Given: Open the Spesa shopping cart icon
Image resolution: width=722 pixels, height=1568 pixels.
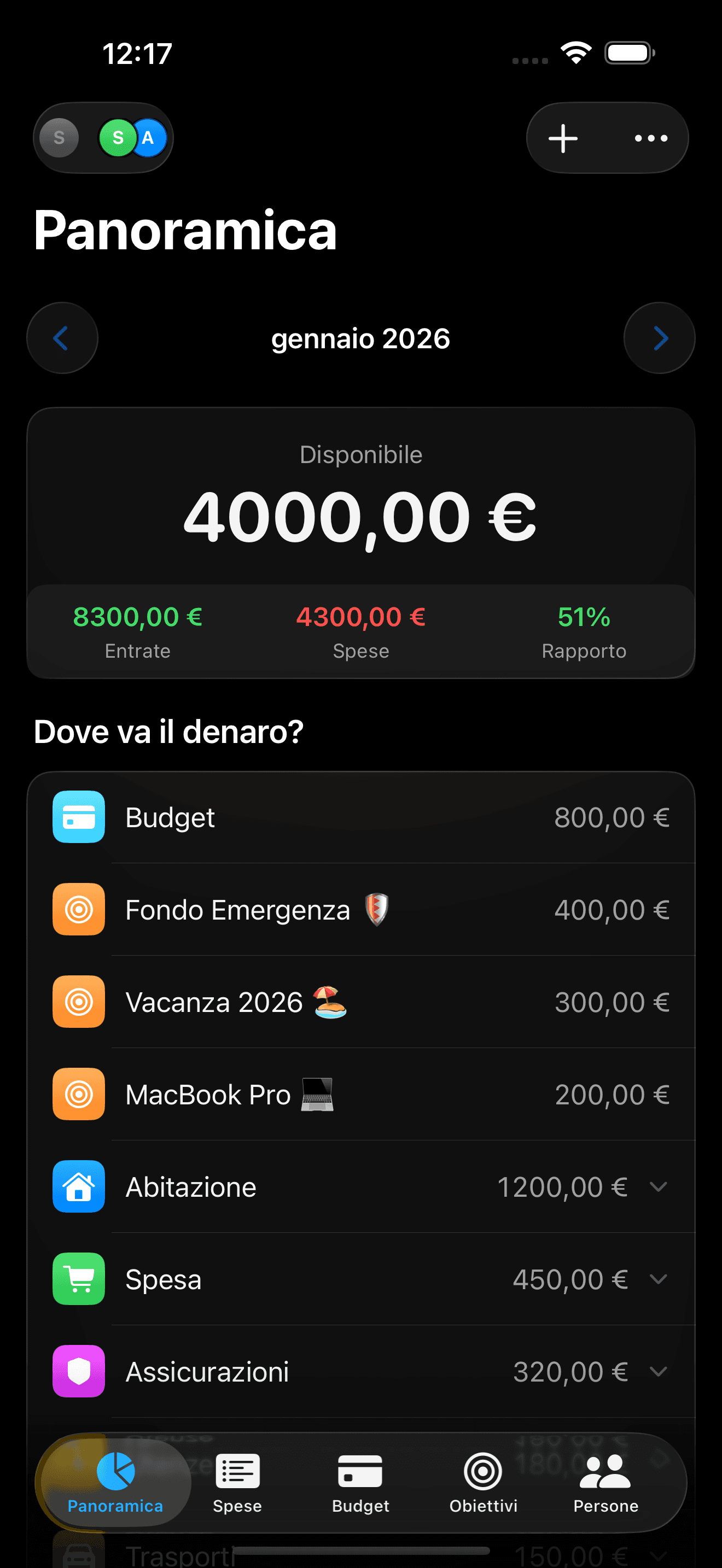Looking at the screenshot, I should [x=78, y=1279].
